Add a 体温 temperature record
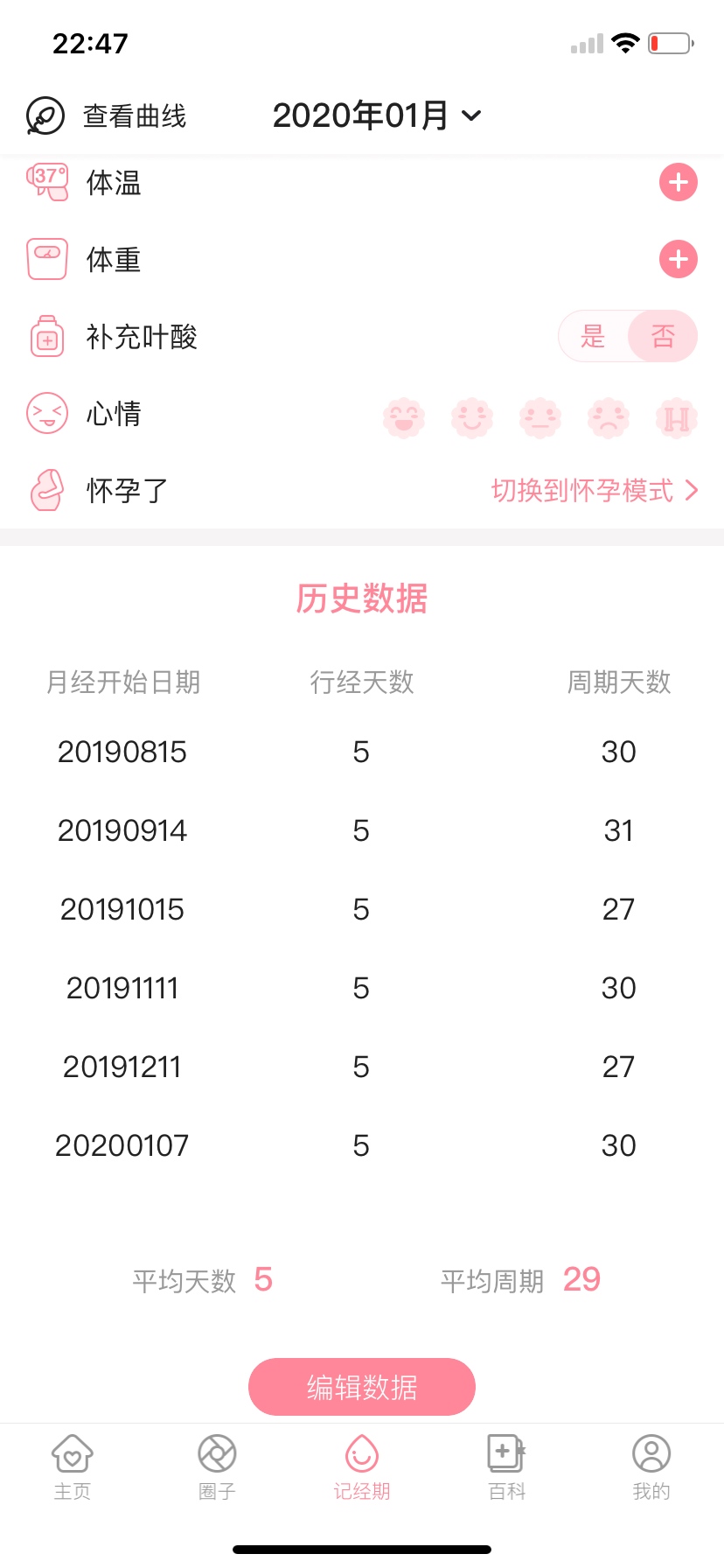 click(678, 182)
